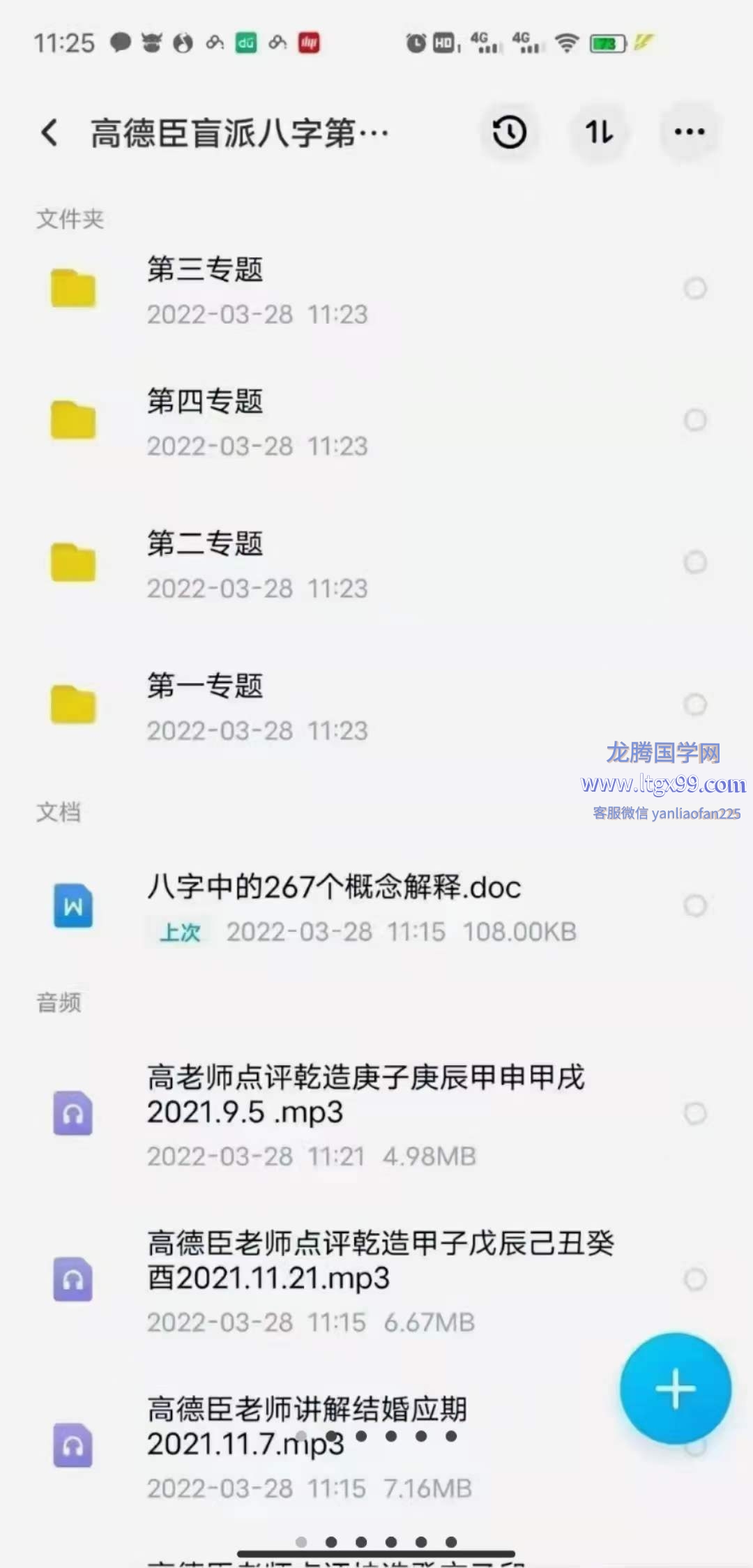The image size is (753, 1568).
Task: Select the 第三专题 folder checkbox
Action: click(695, 289)
